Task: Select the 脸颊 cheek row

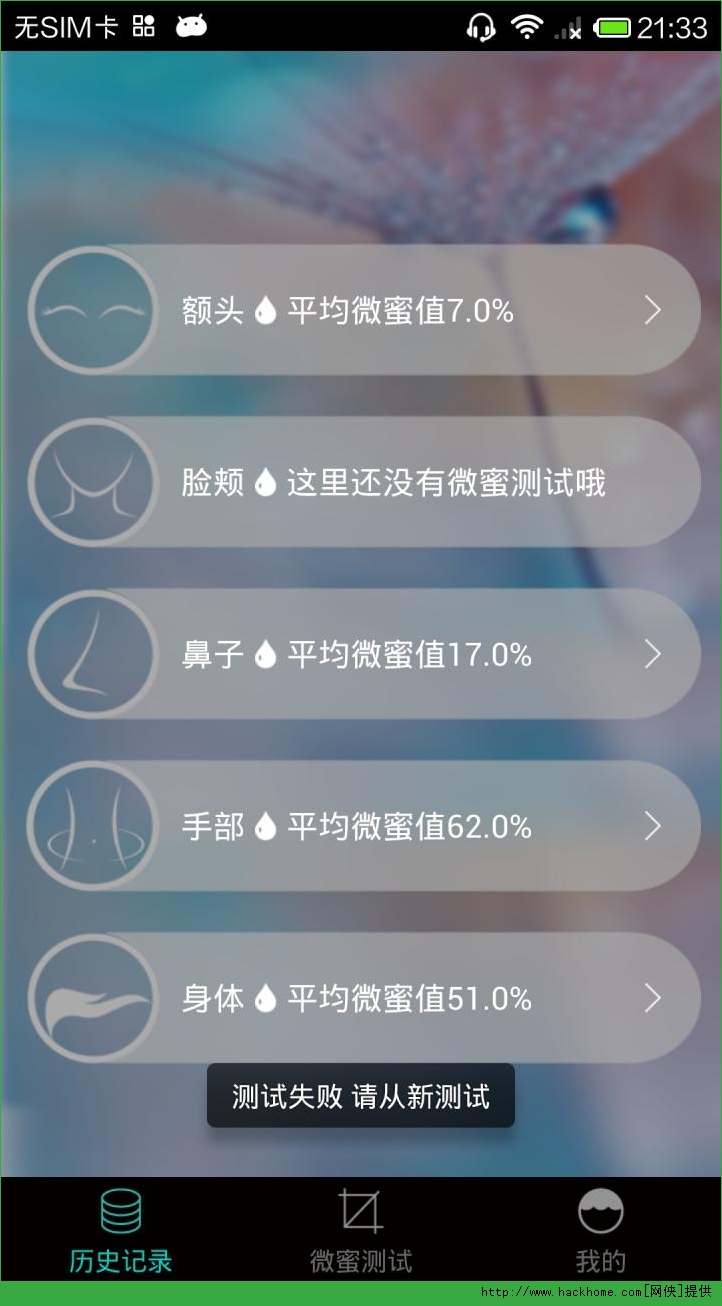Action: pyautogui.click(x=365, y=483)
